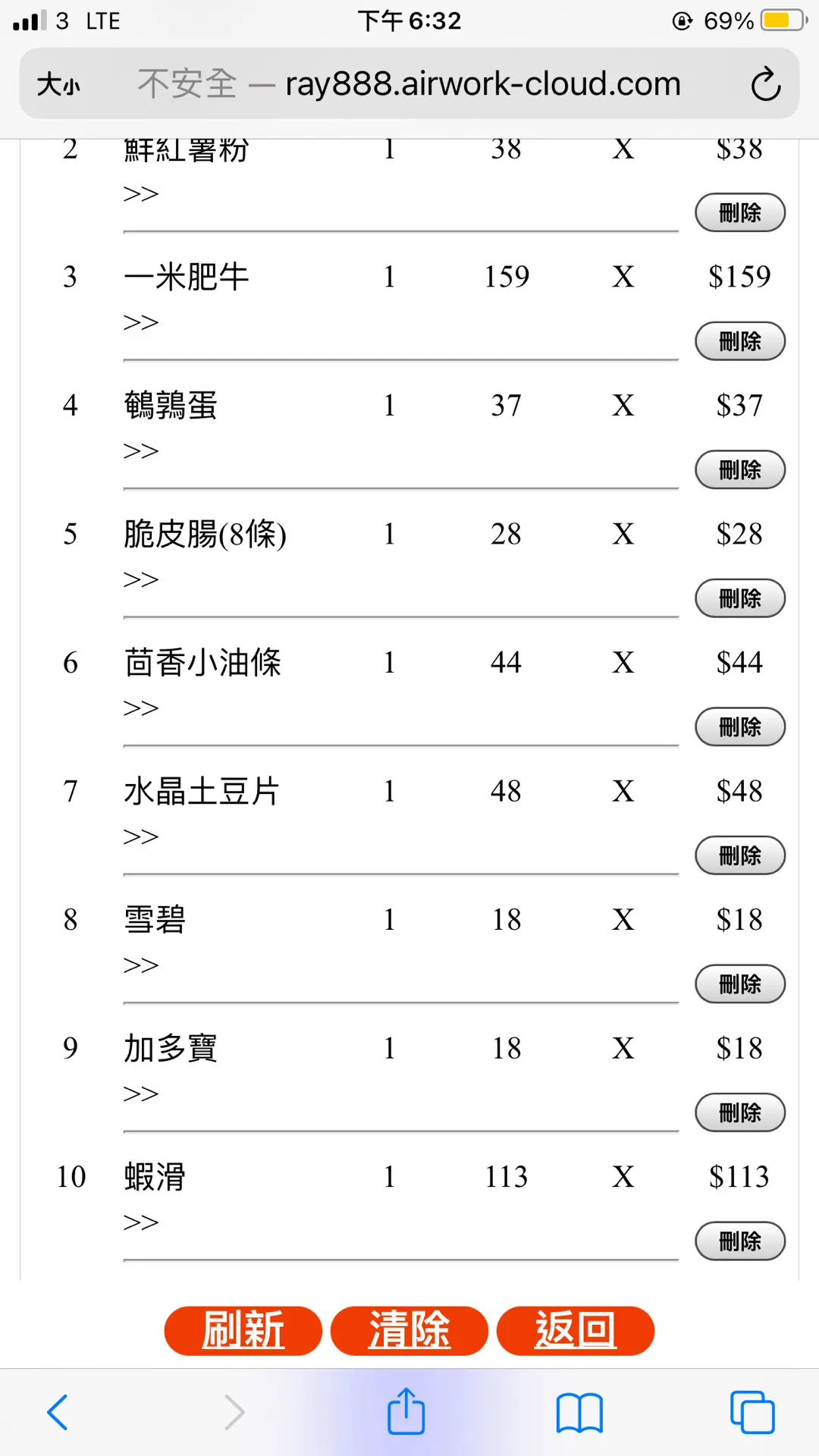Show all open Safari tabs
This screenshot has height=1456, width=819.
tap(752, 1413)
